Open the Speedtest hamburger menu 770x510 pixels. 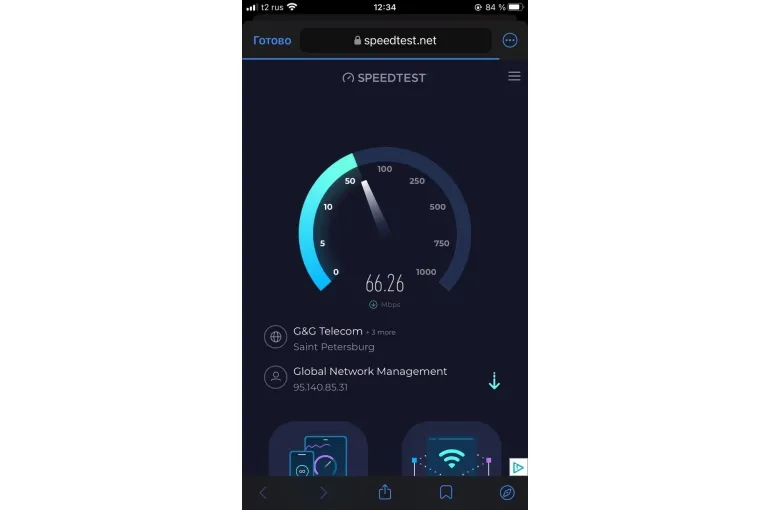click(x=514, y=77)
